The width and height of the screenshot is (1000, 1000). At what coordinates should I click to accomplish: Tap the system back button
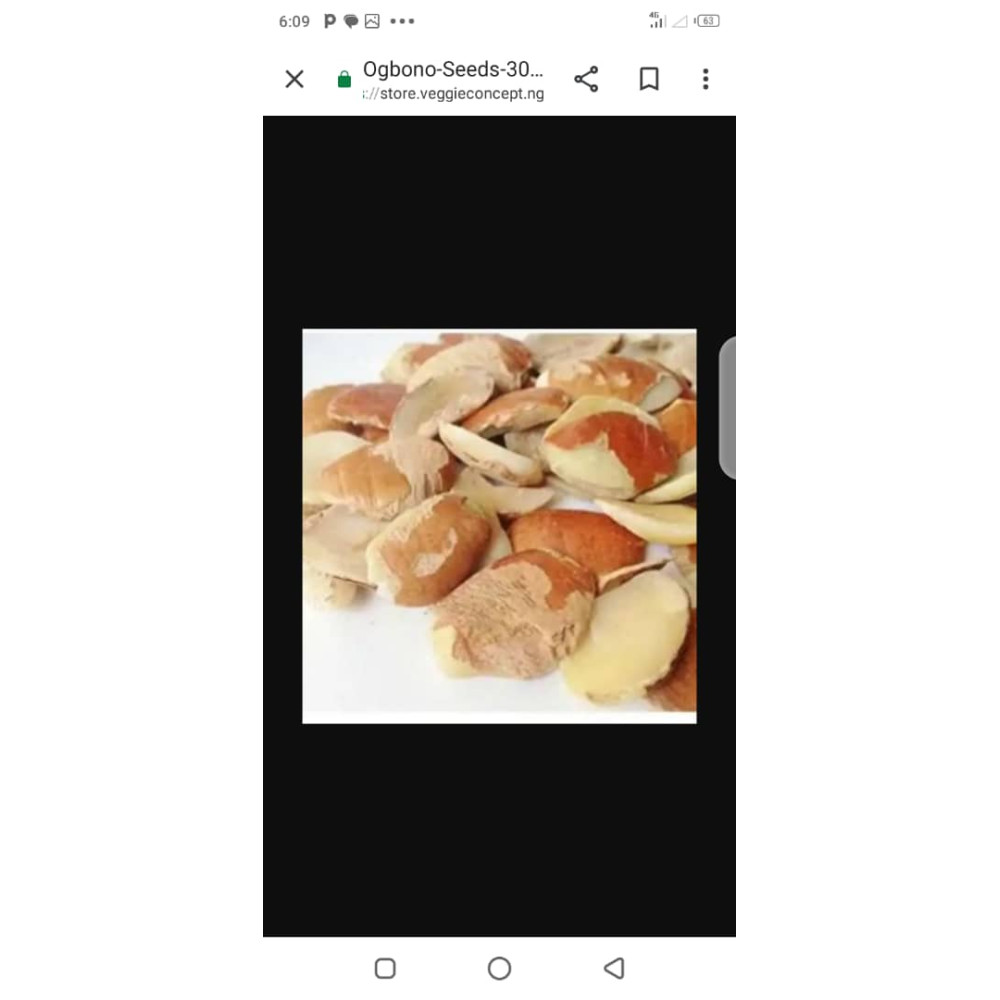(614, 967)
